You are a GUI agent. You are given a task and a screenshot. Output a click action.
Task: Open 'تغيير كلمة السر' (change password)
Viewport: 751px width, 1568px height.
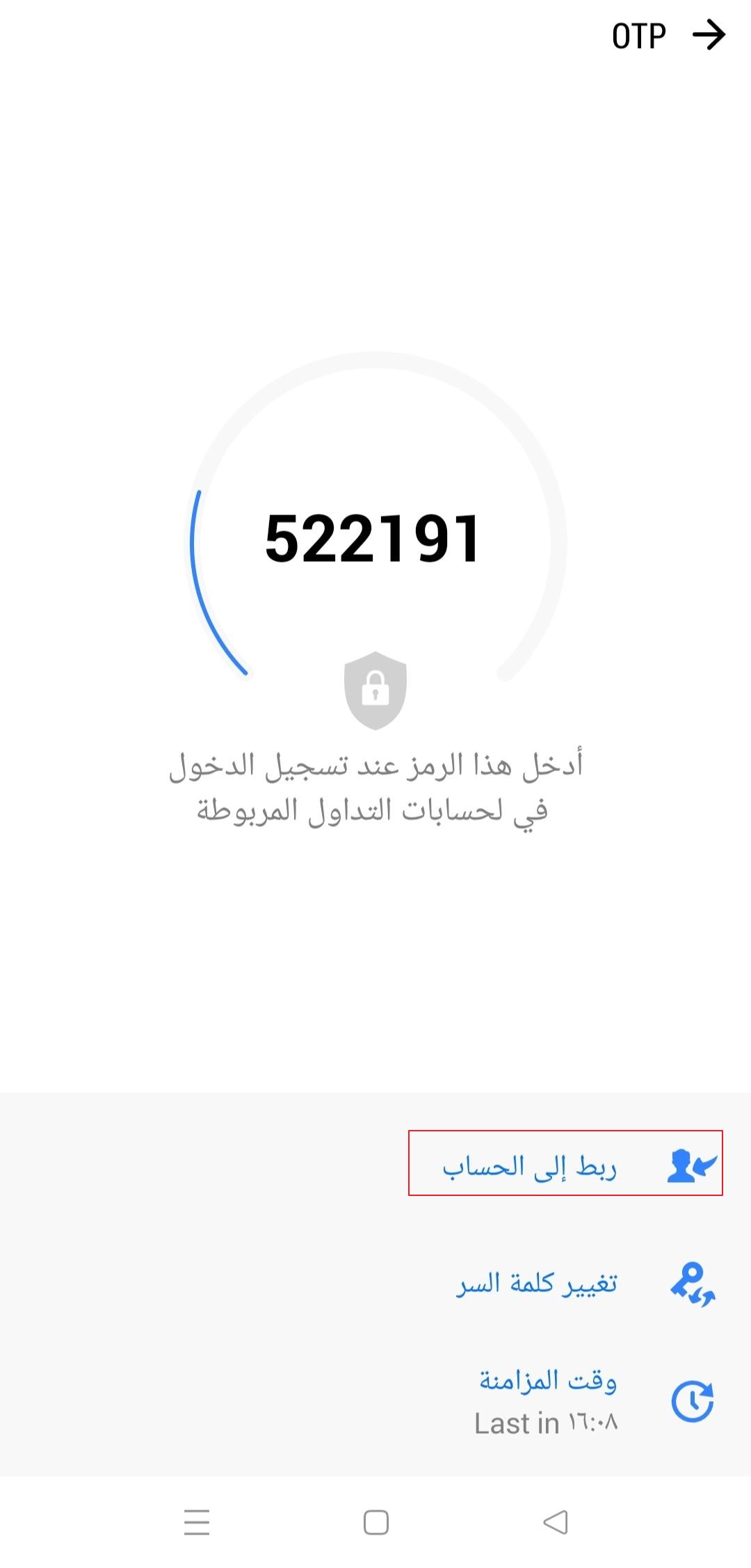[x=586, y=1284]
